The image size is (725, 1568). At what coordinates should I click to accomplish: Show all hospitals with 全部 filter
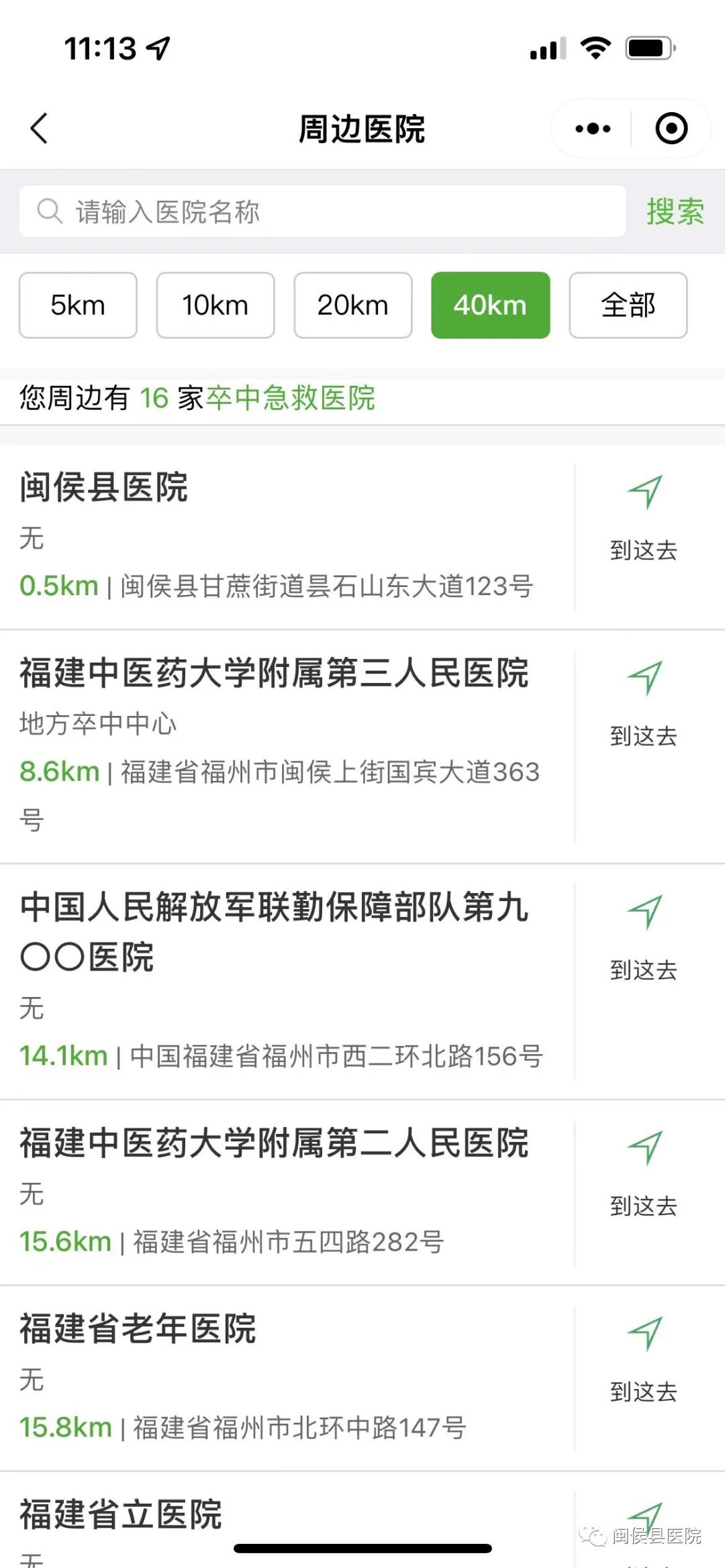click(628, 305)
